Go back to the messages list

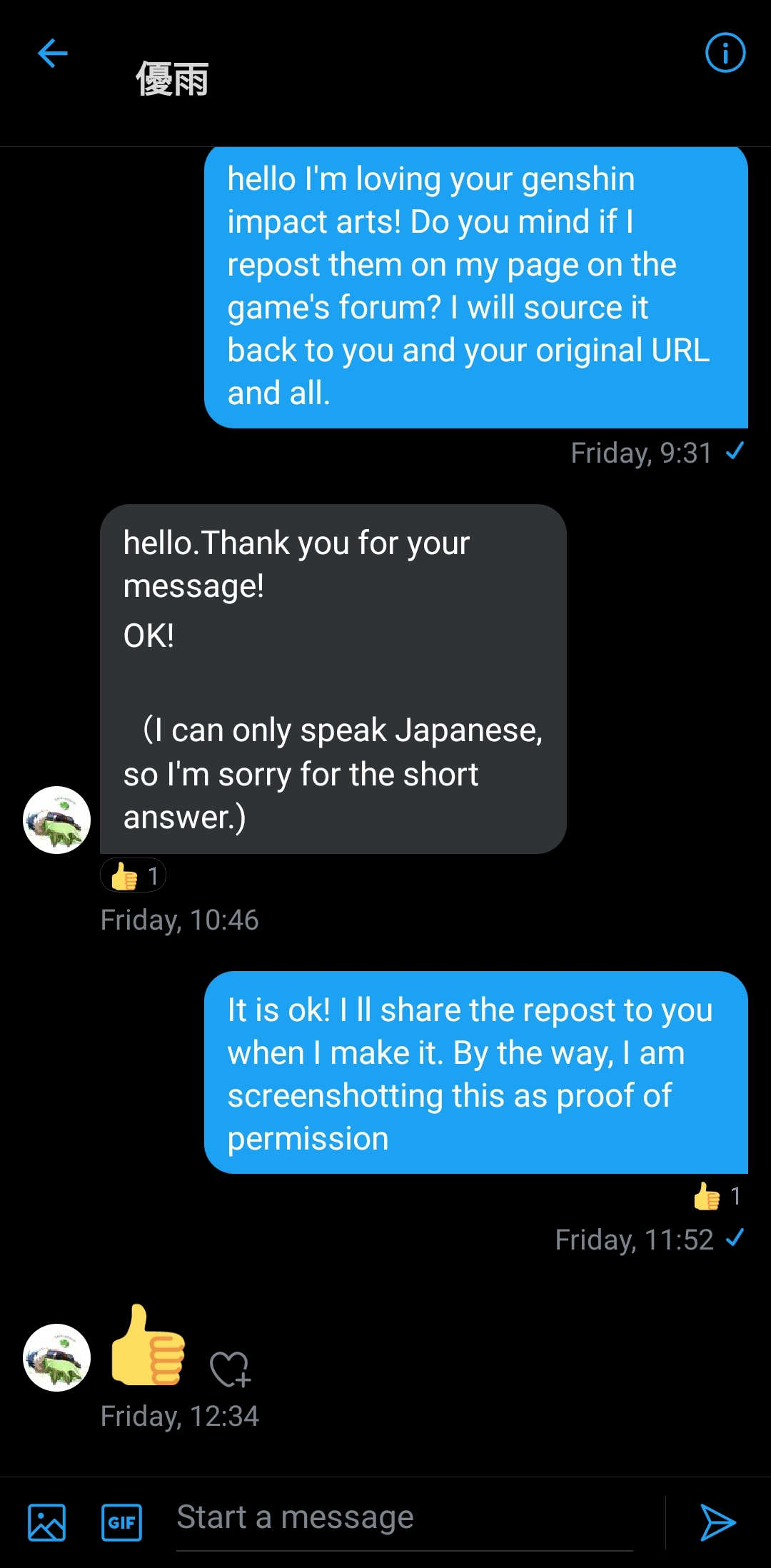click(x=52, y=54)
